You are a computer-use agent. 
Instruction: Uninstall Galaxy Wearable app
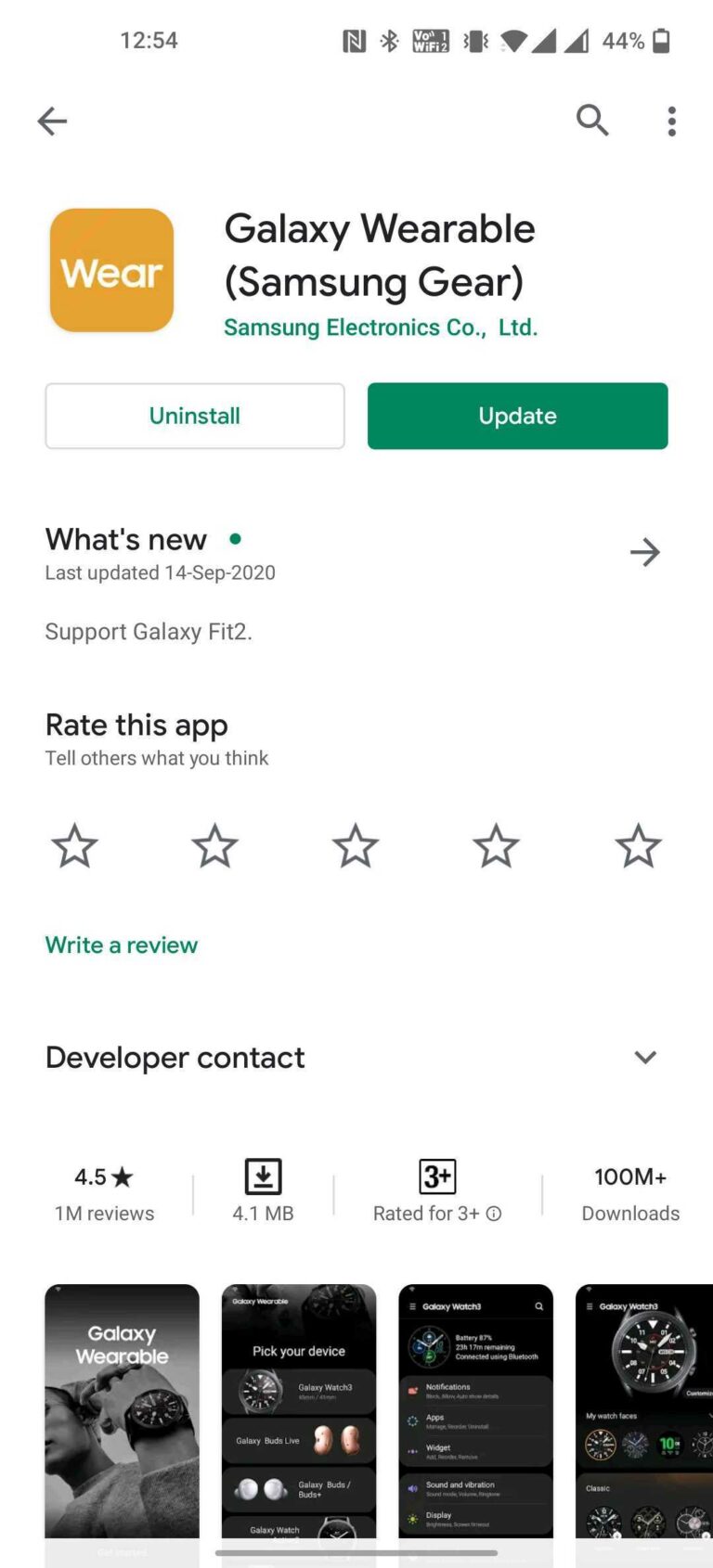coord(195,416)
